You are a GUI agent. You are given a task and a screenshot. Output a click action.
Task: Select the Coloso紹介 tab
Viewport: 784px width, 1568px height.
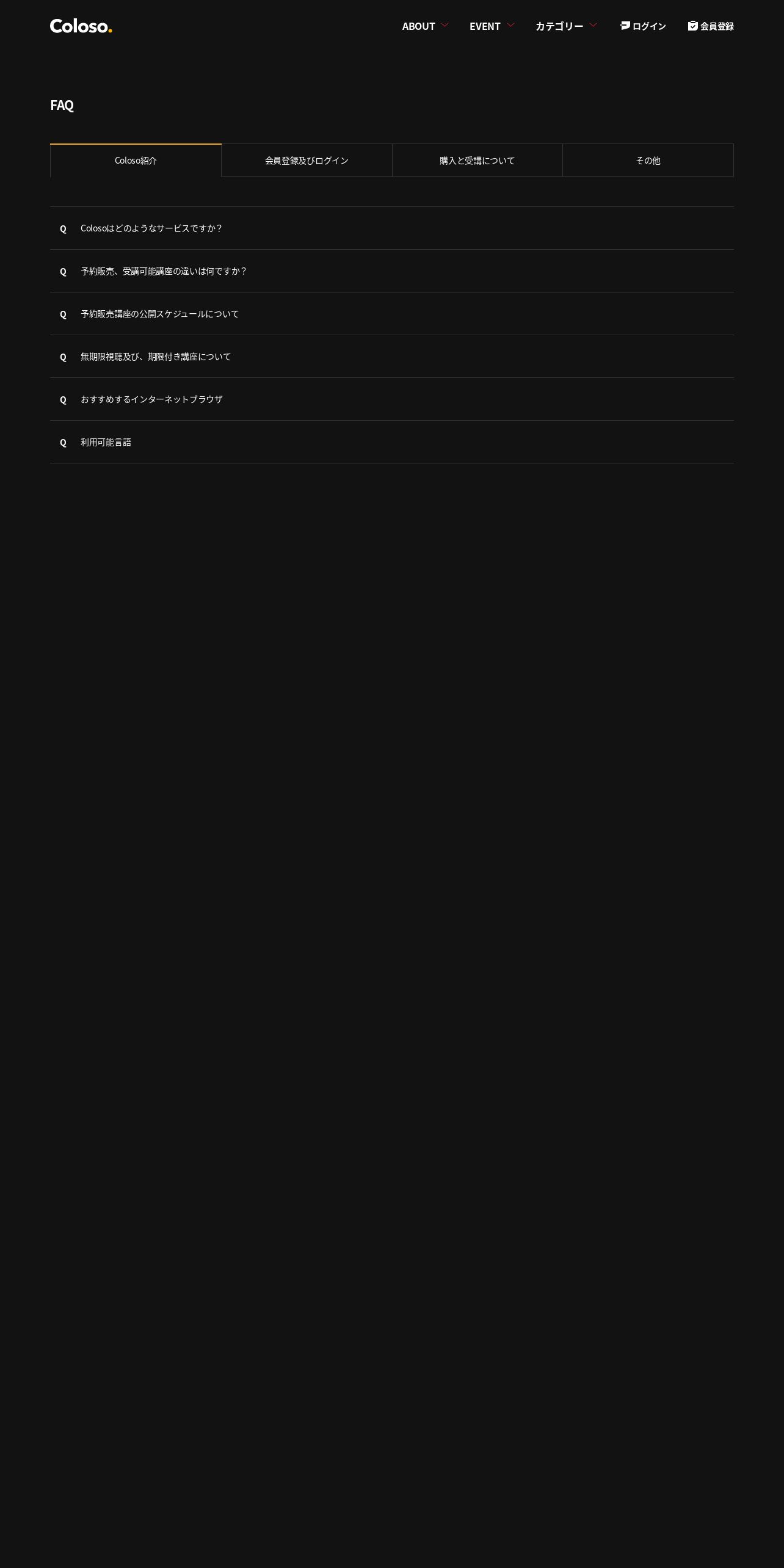pos(136,161)
